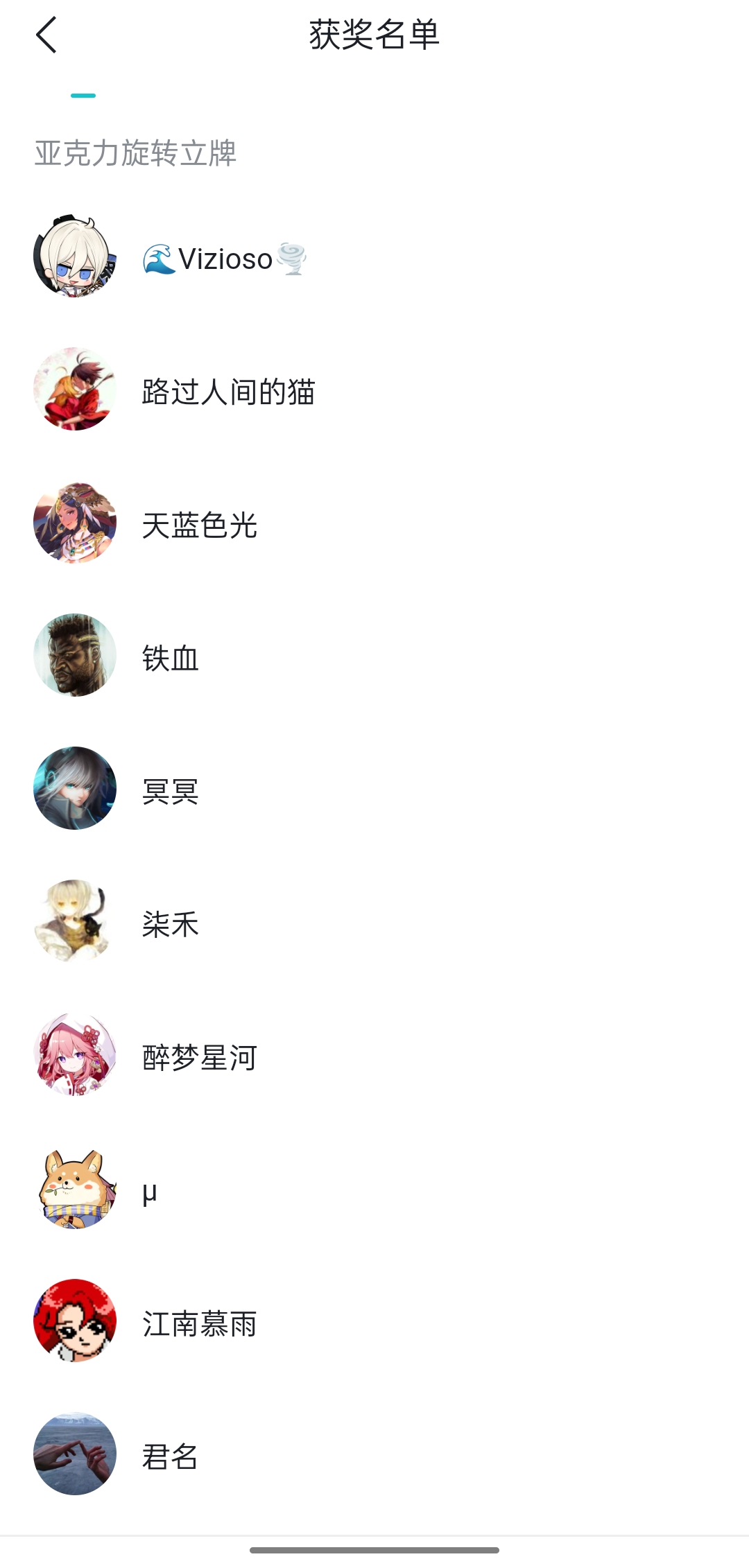This screenshot has width=749, height=1568.
Task: Open the 江南慕雨 profile row
Action: [374, 1321]
